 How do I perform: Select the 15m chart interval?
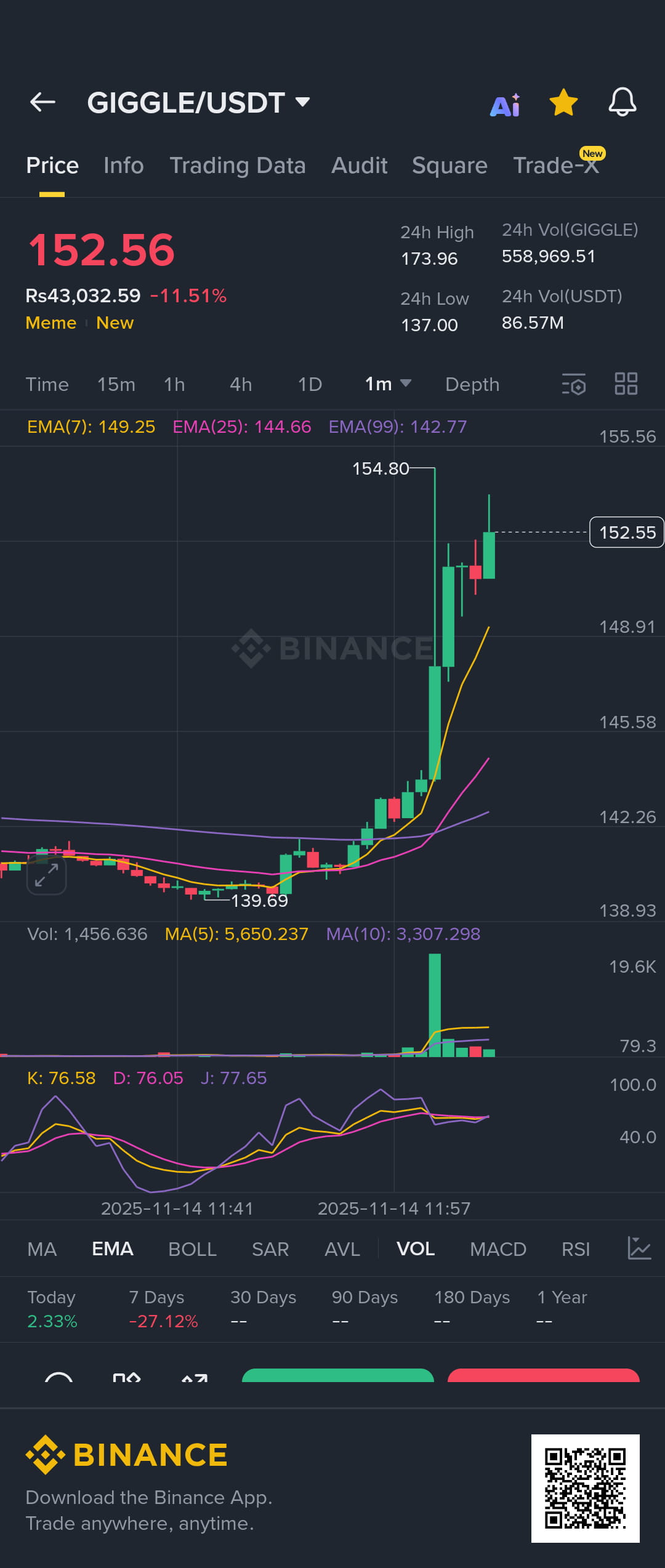[x=116, y=385]
